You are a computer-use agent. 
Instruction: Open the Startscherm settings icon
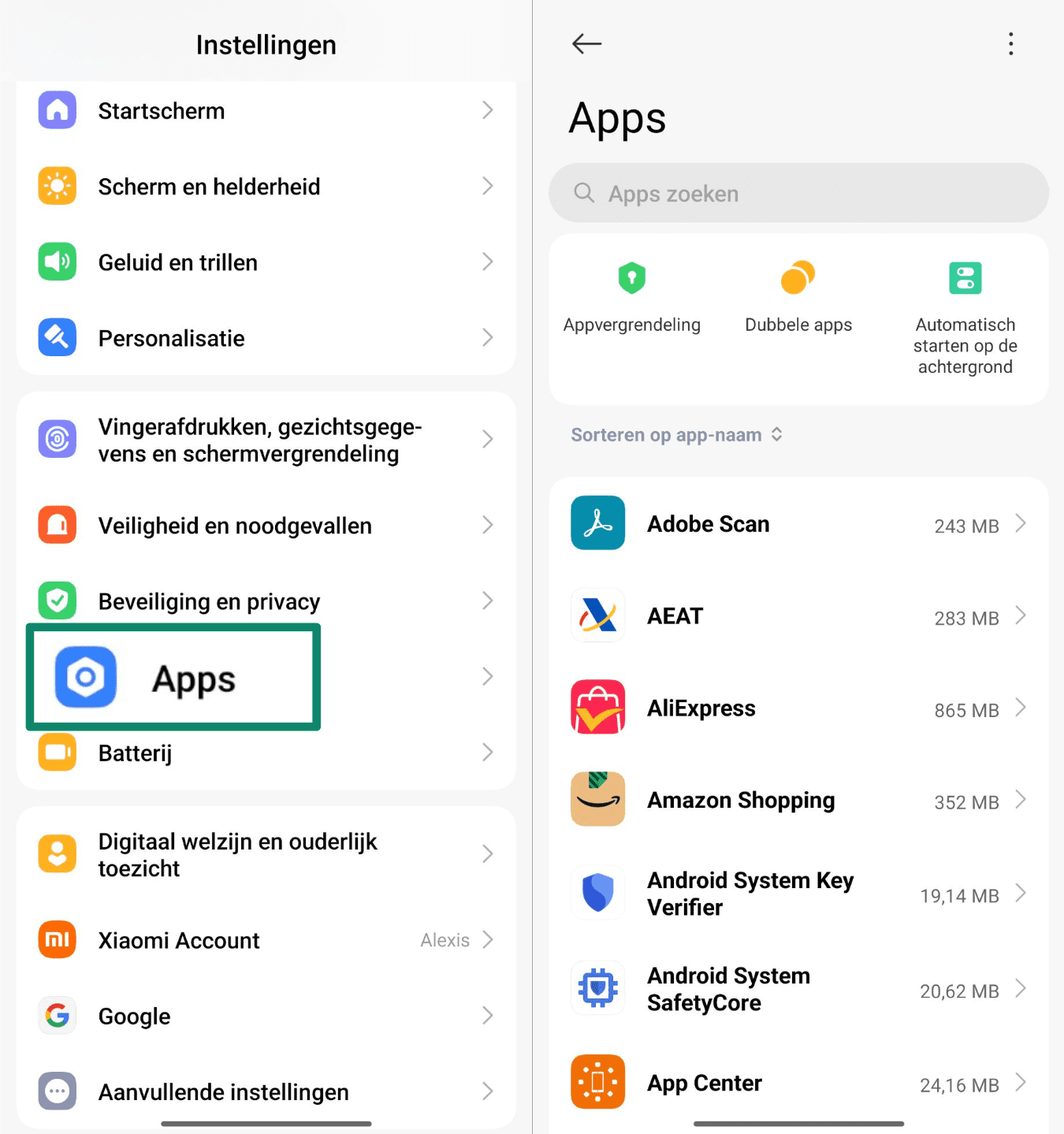point(57,110)
